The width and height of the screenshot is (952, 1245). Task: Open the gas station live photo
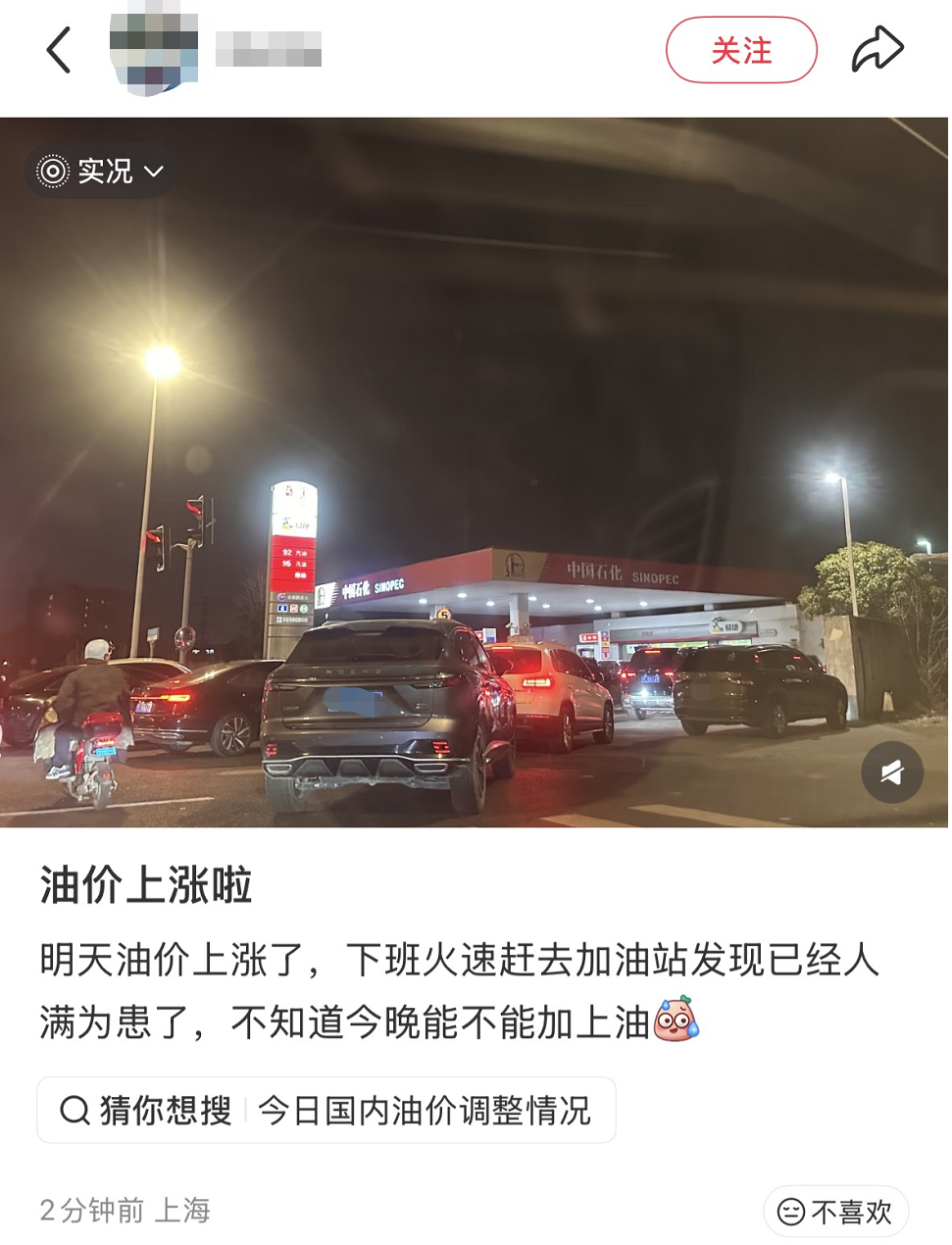coord(475,471)
